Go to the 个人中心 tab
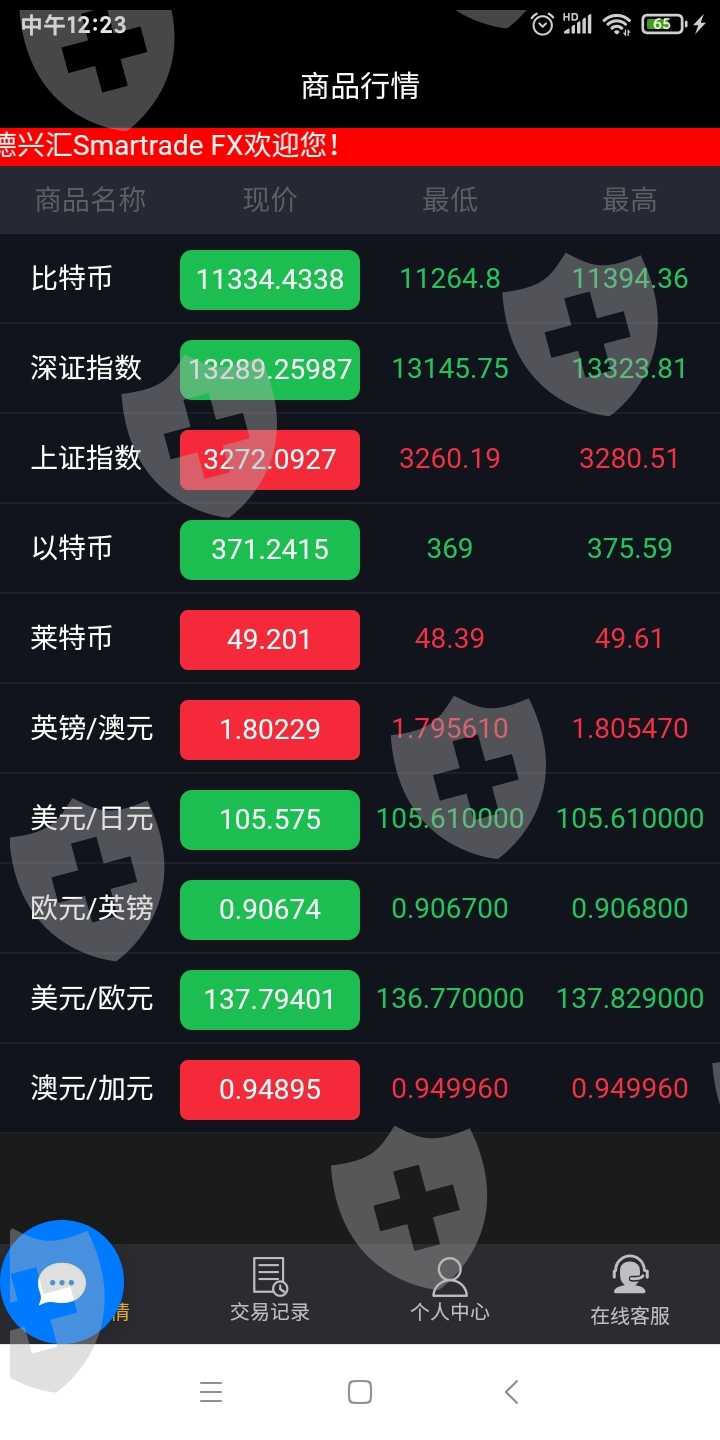This screenshot has height=1440, width=720. [450, 1290]
